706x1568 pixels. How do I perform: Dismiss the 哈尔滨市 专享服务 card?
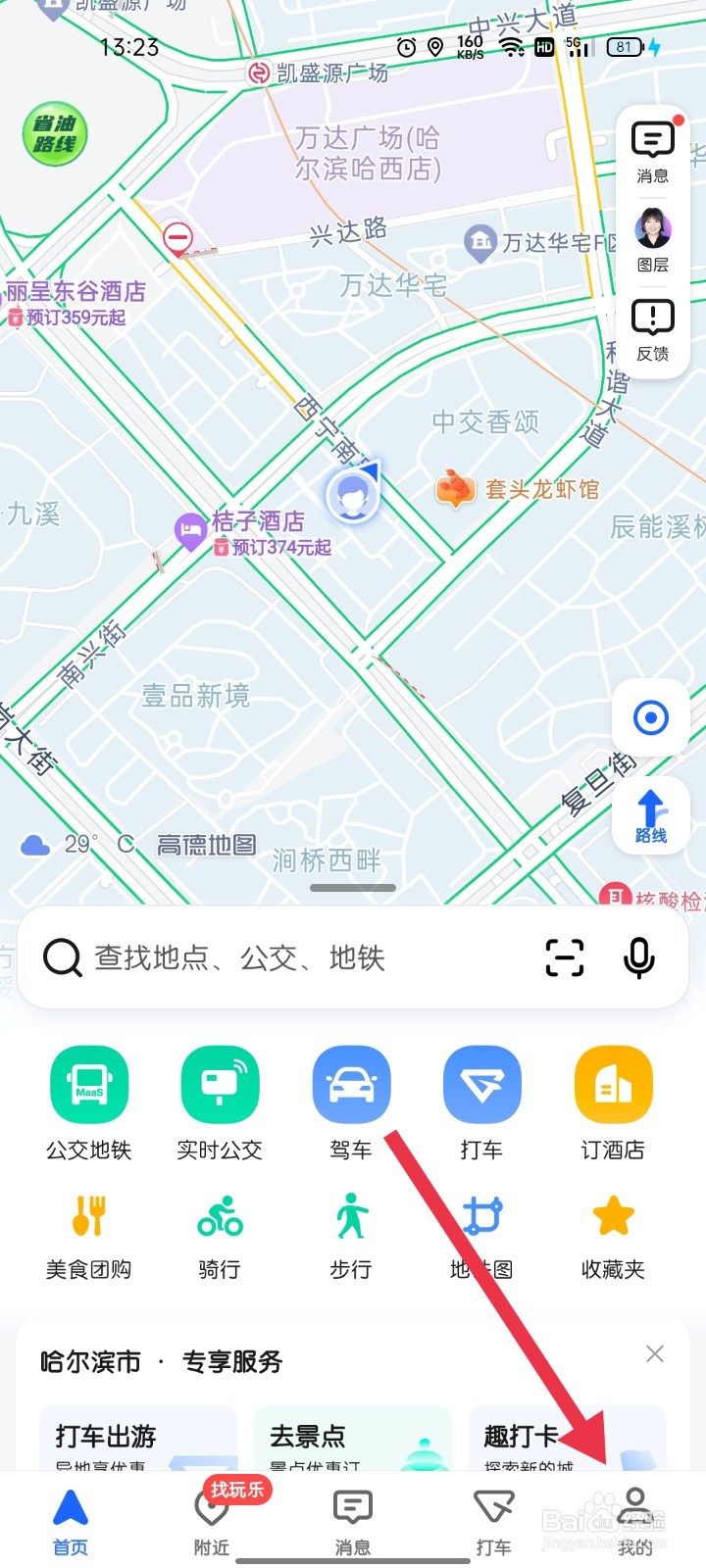(x=654, y=1353)
